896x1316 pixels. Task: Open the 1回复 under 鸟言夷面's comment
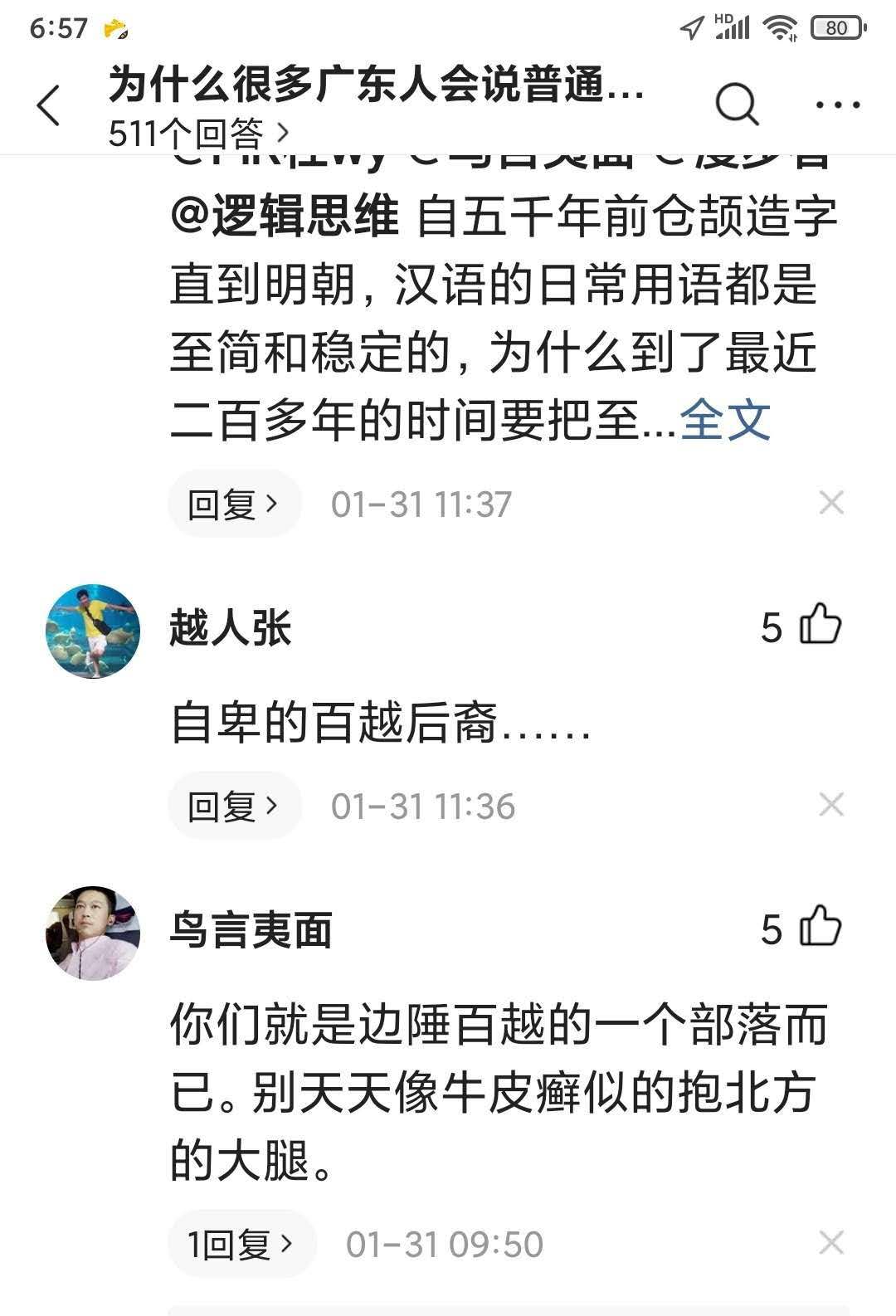coord(241,1244)
